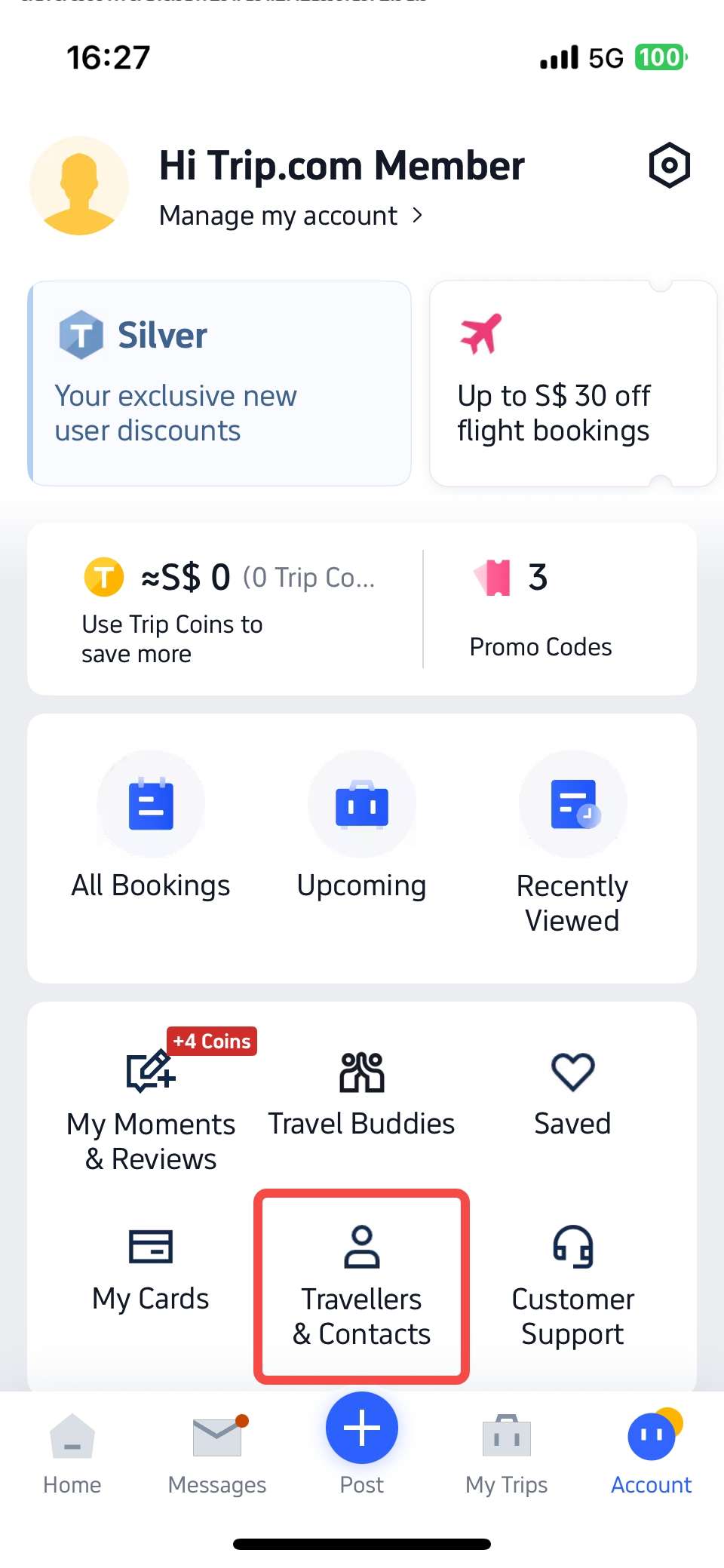This screenshot has height=1568, width=724.
Task: Tap the blue Post plus button
Action: pyautogui.click(x=361, y=1428)
